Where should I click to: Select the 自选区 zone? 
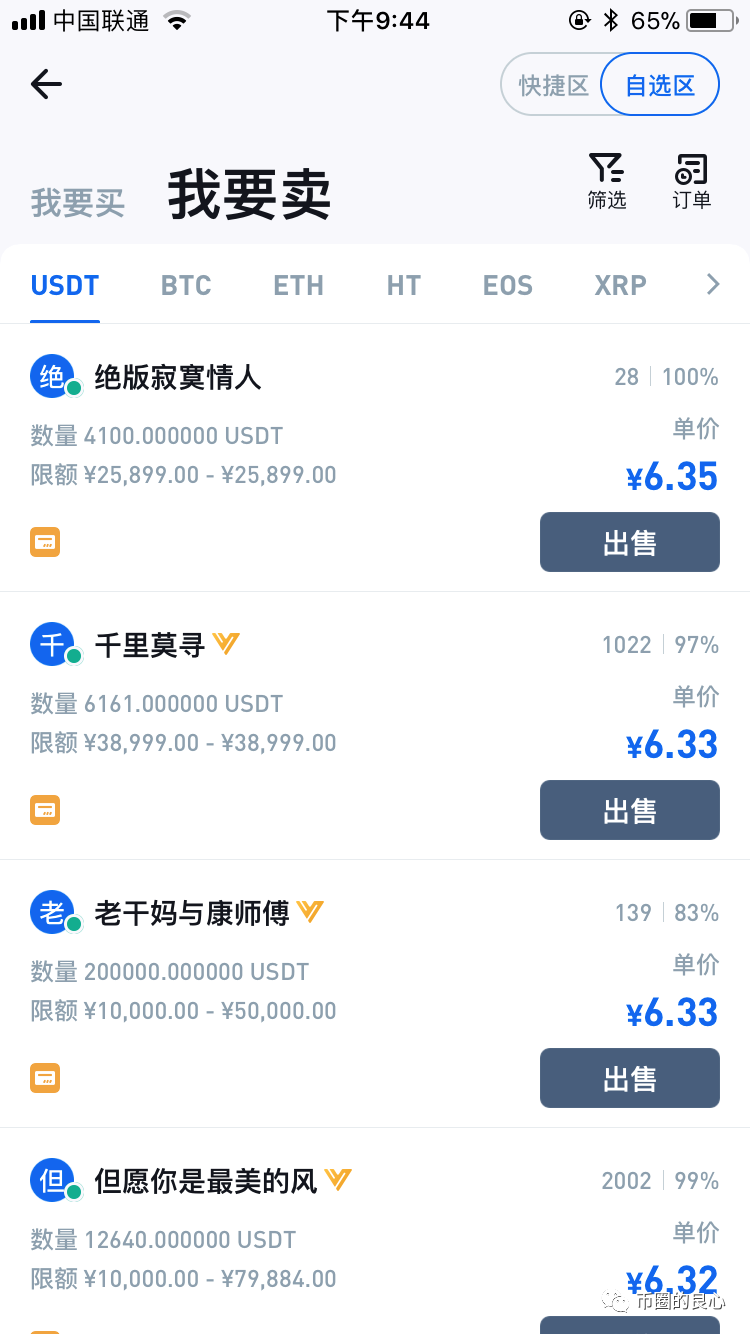(660, 84)
